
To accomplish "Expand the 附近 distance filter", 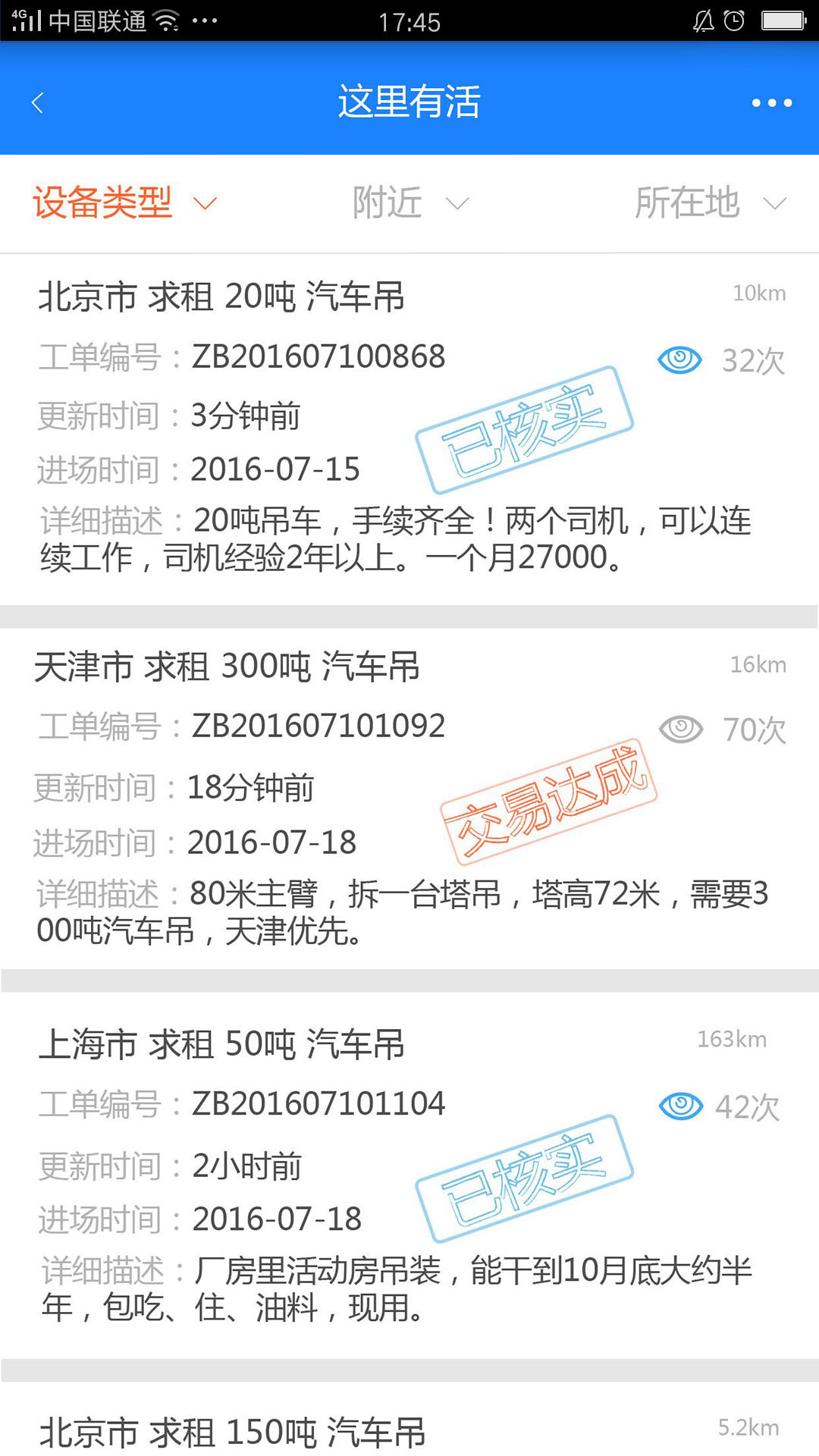I will pyautogui.click(x=409, y=203).
